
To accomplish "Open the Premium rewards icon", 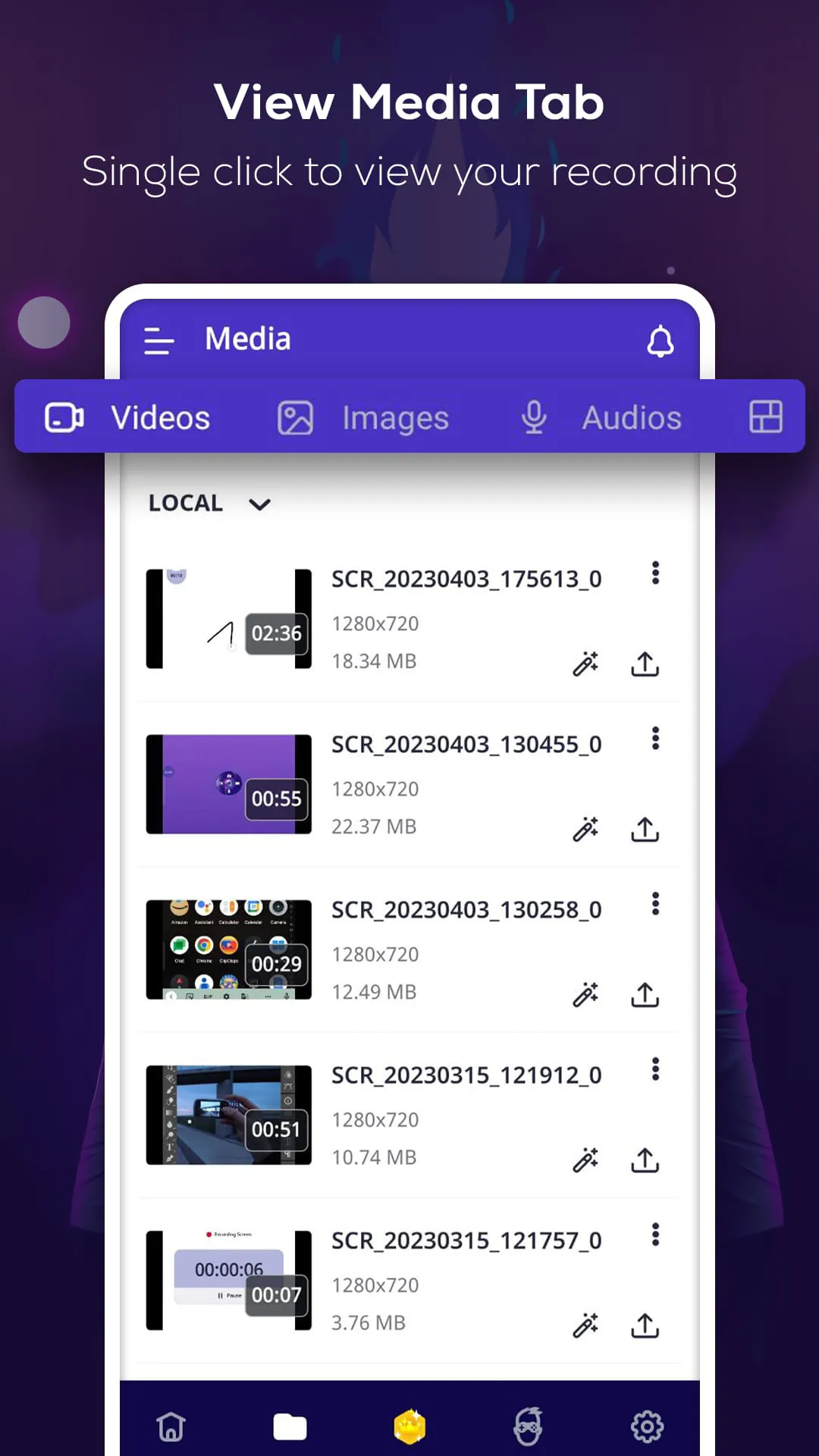I will coord(409,1425).
